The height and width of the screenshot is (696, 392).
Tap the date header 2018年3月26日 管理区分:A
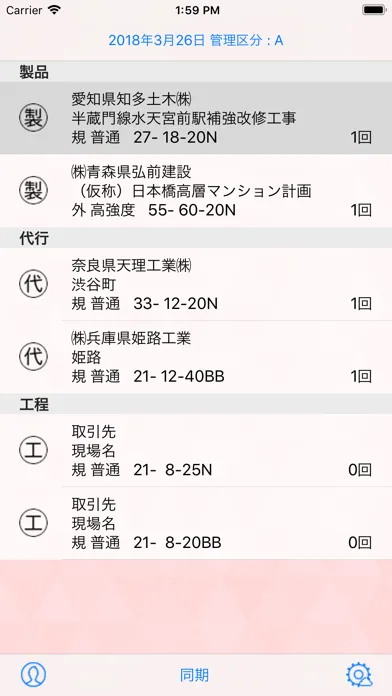[196, 40]
